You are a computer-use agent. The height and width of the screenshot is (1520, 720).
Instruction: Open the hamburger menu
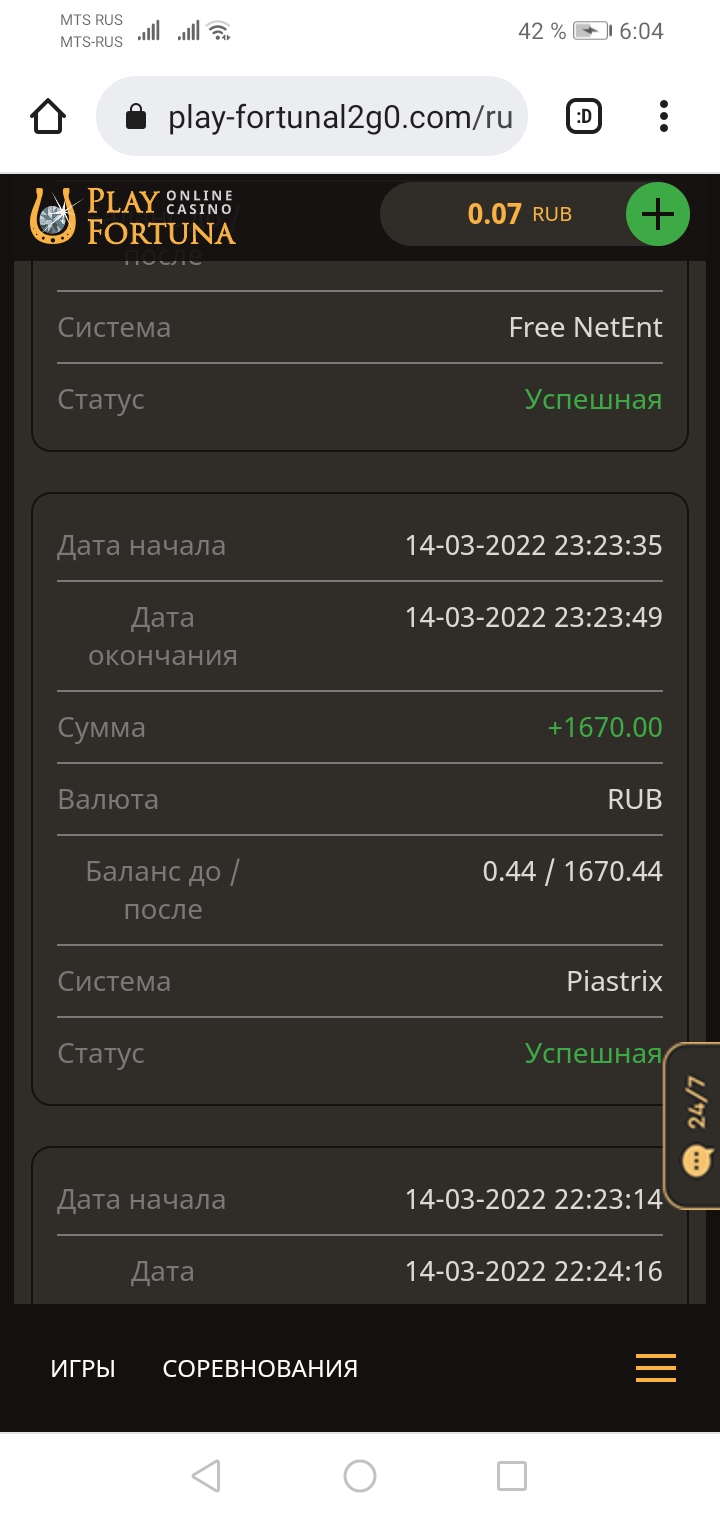656,1368
